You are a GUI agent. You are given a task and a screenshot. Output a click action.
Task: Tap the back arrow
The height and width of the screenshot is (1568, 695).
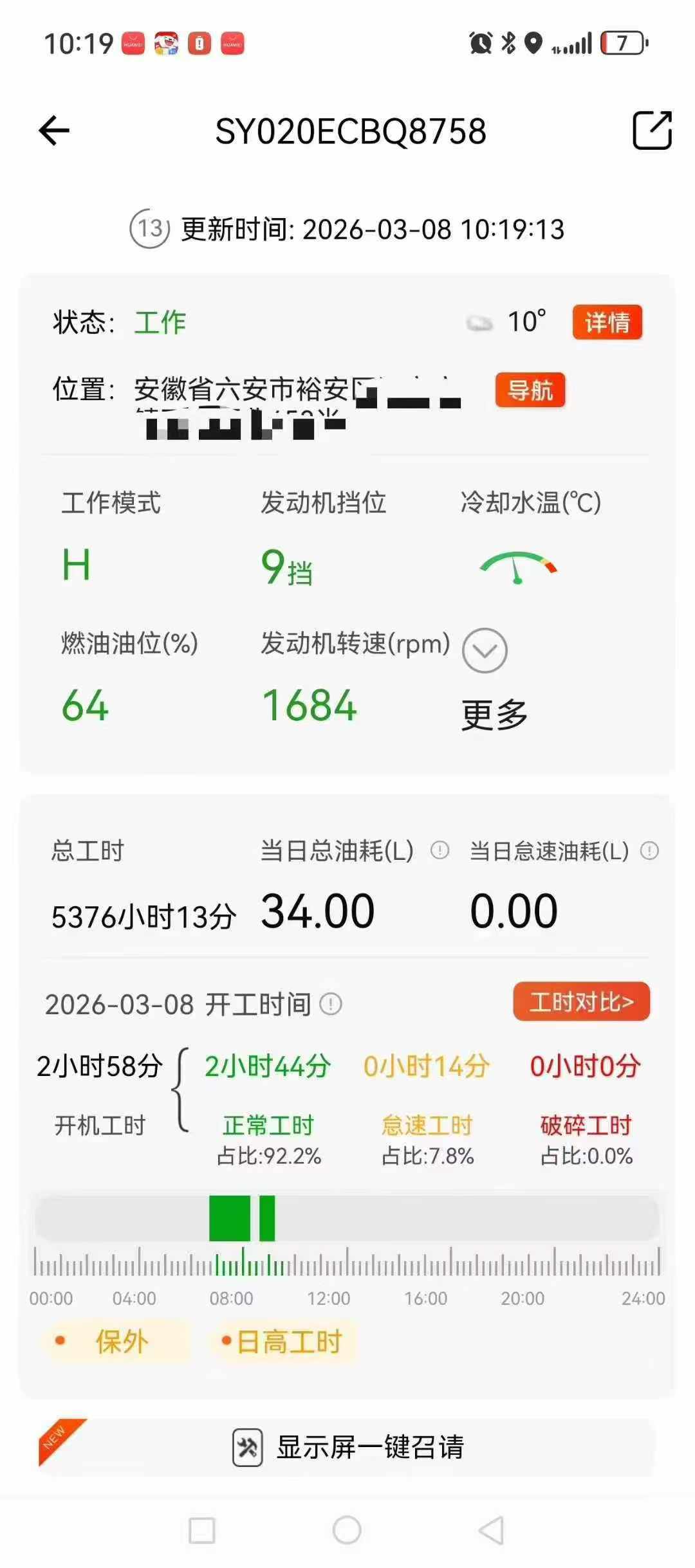(54, 129)
